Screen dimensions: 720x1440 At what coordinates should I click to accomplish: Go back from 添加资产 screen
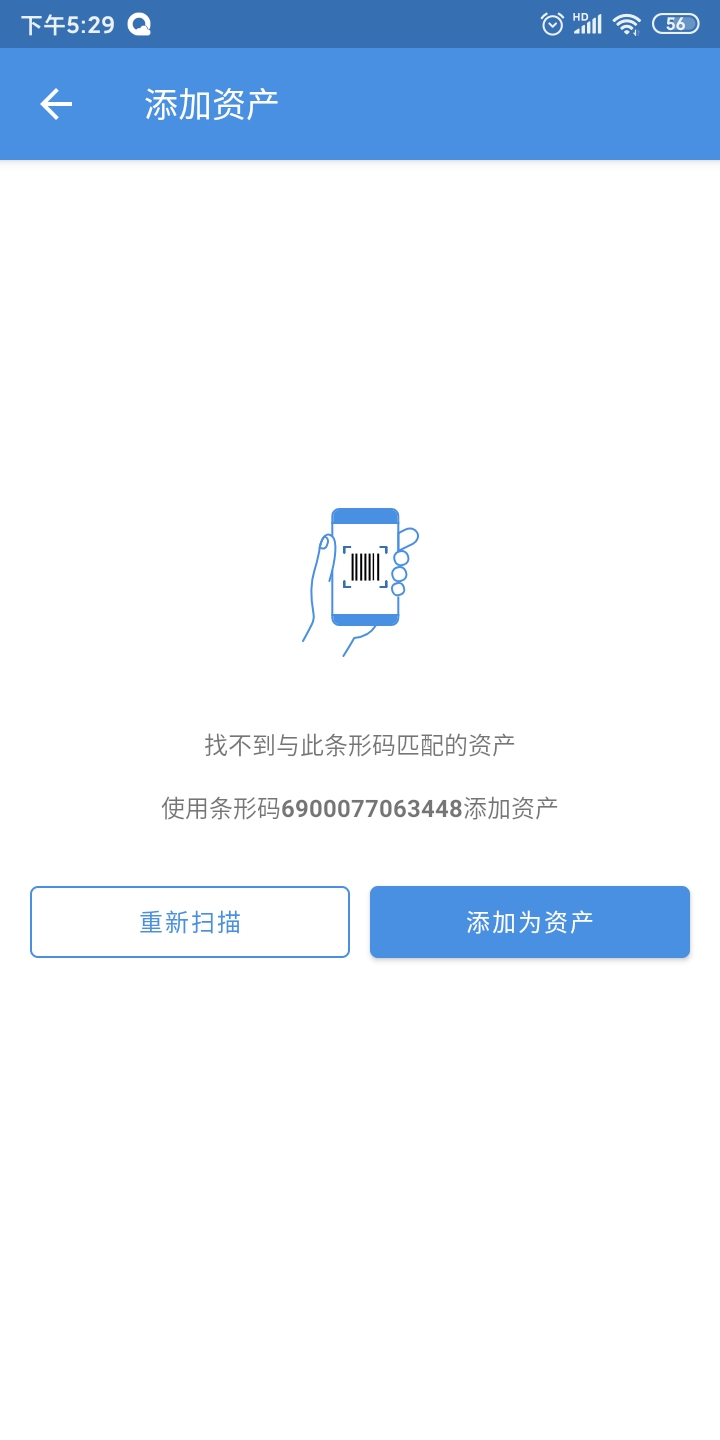tap(56, 104)
